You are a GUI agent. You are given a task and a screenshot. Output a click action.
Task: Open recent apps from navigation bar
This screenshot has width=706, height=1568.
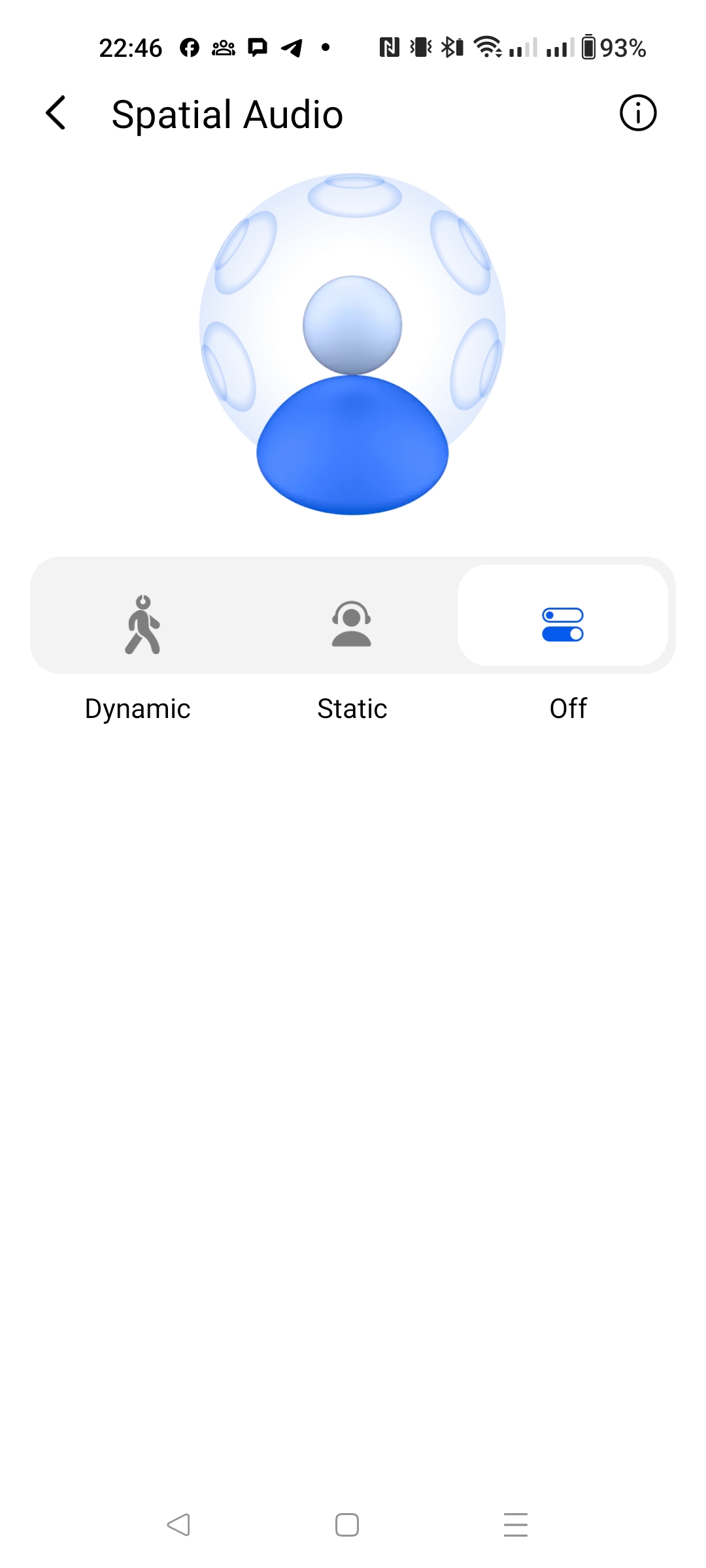515,1525
